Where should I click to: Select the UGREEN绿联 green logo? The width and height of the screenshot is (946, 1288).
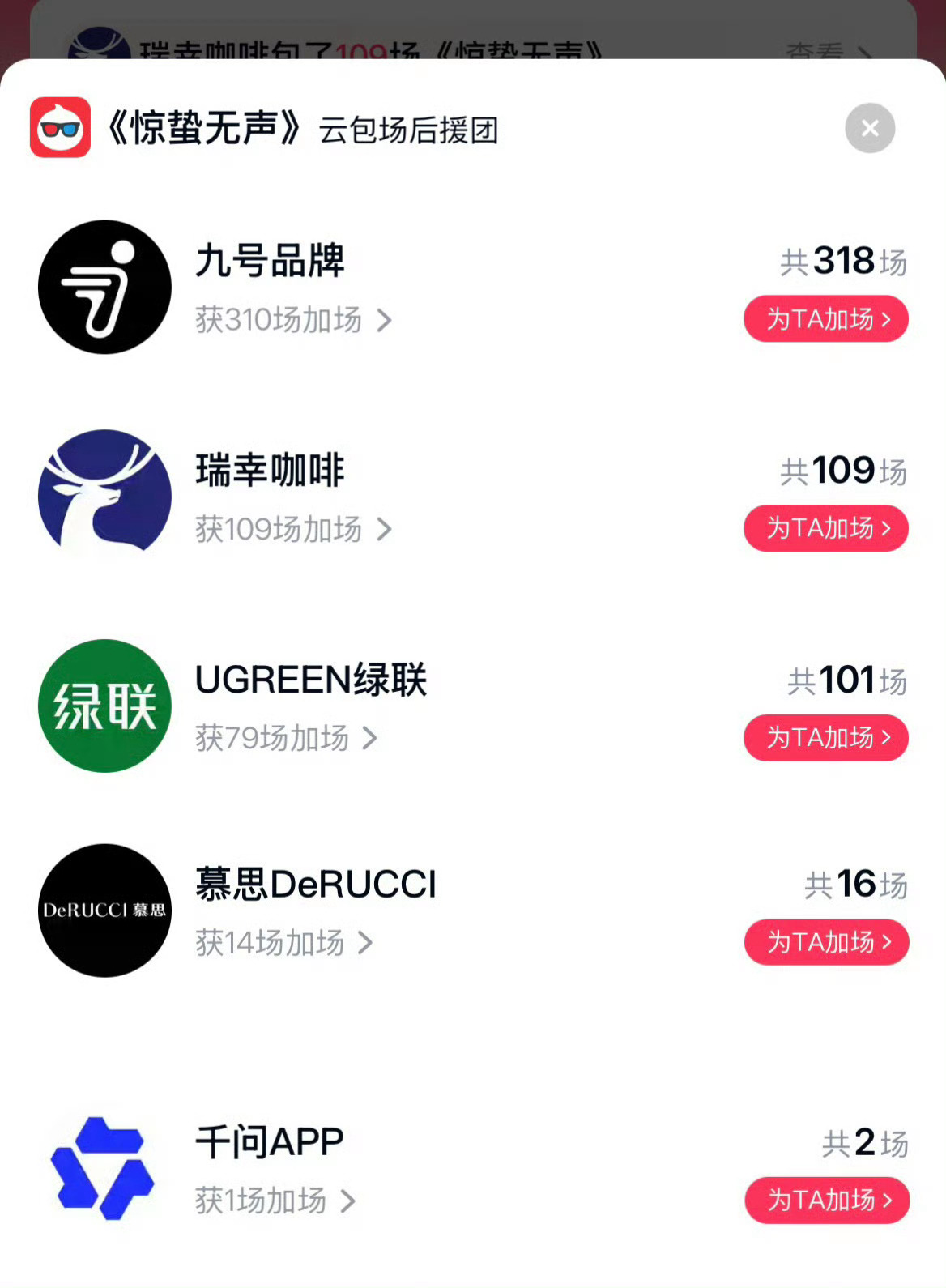pyautogui.click(x=104, y=705)
